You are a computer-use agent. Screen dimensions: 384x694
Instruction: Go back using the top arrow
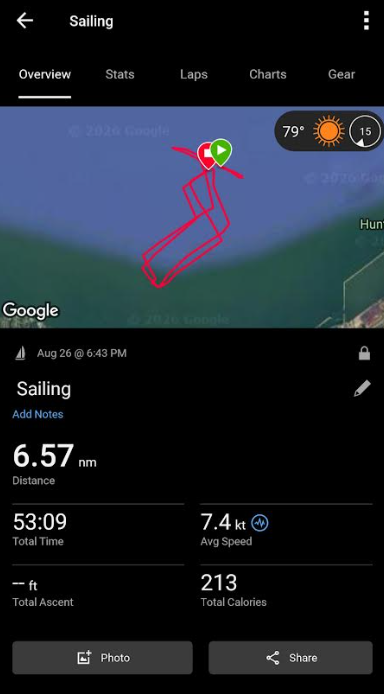[x=24, y=21]
